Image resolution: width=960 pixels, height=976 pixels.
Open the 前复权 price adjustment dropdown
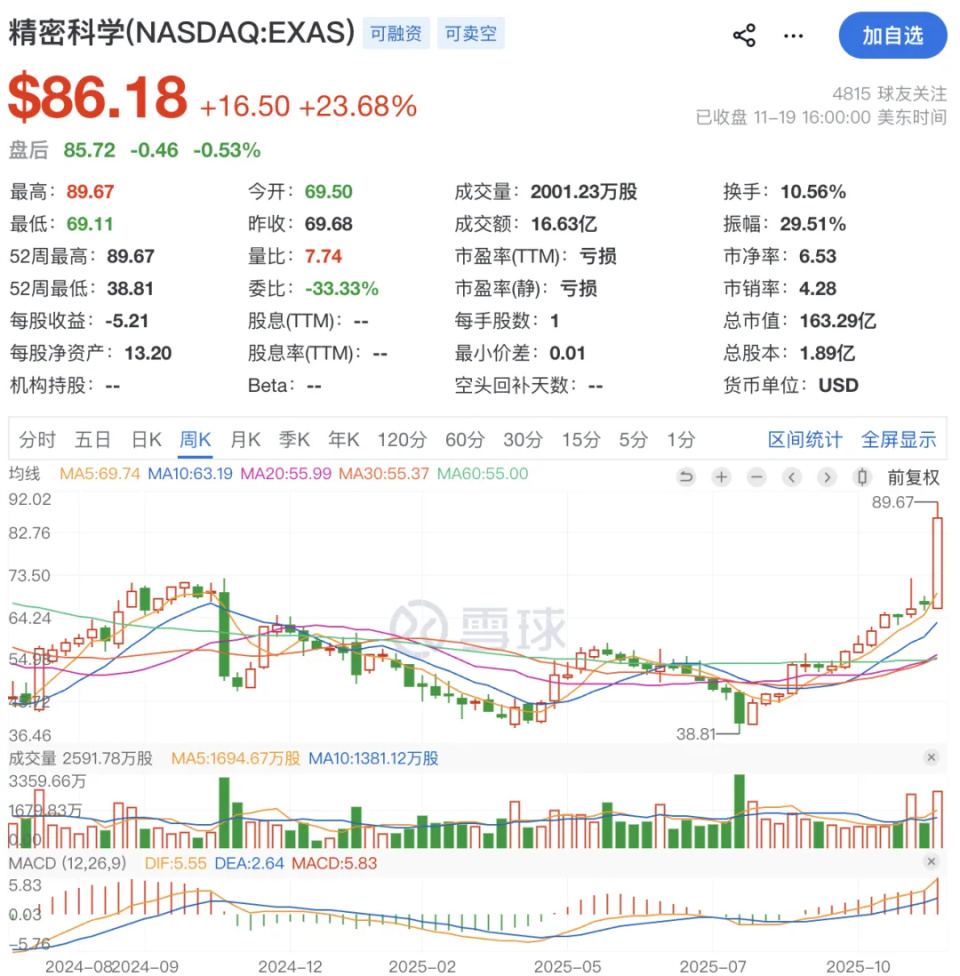[912, 478]
